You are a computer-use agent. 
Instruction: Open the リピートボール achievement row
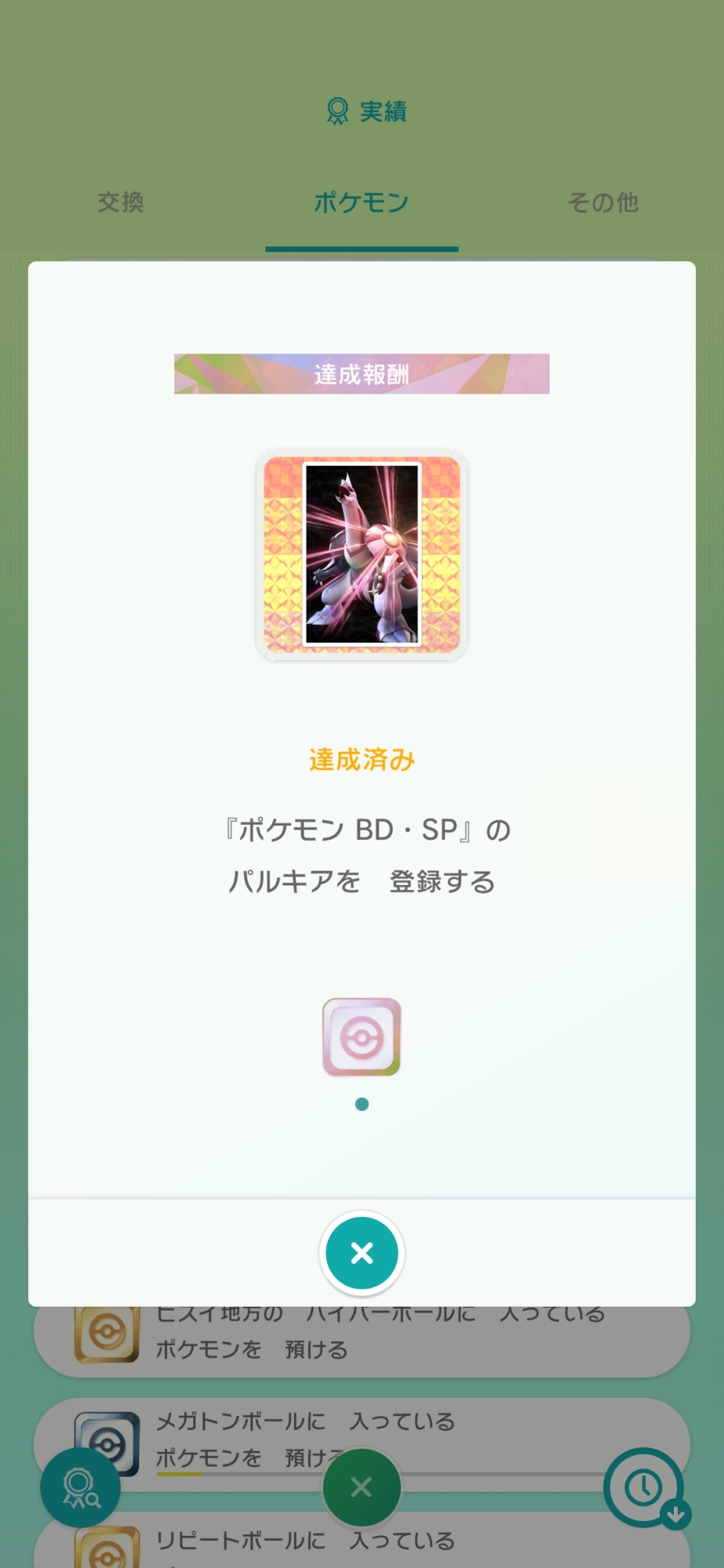pos(362,1544)
